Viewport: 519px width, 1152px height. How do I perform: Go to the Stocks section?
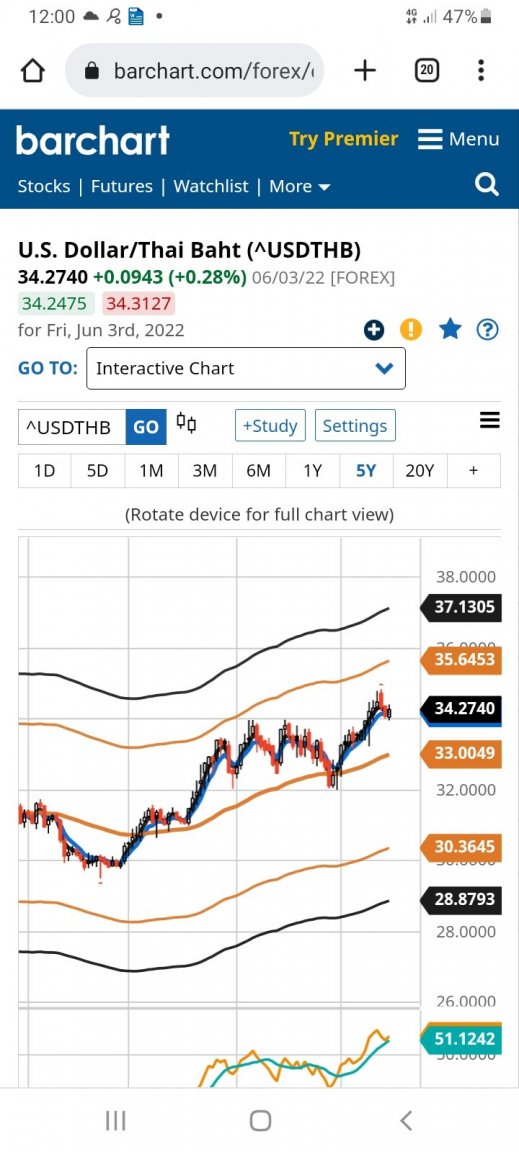43,186
